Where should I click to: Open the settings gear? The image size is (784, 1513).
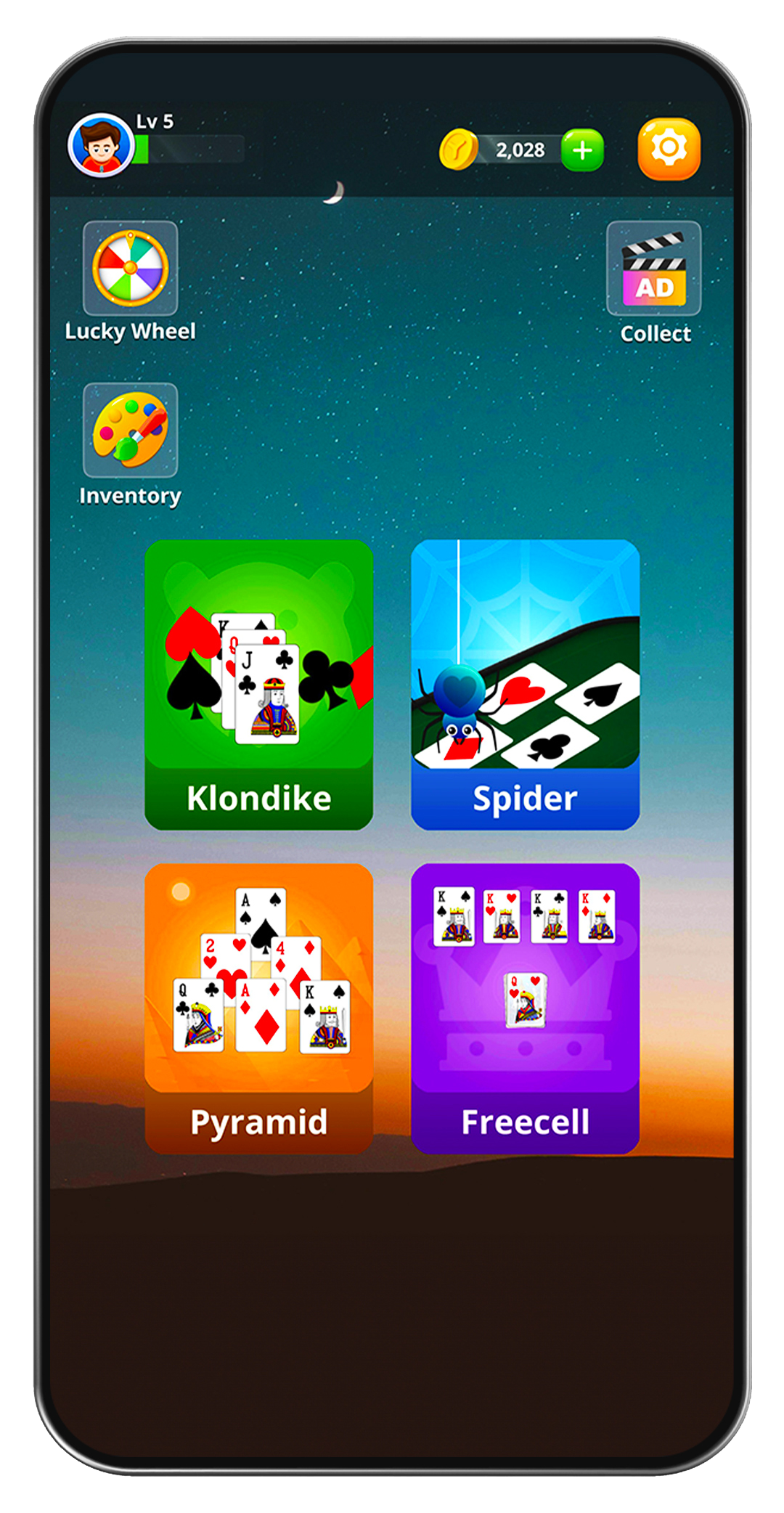click(669, 149)
